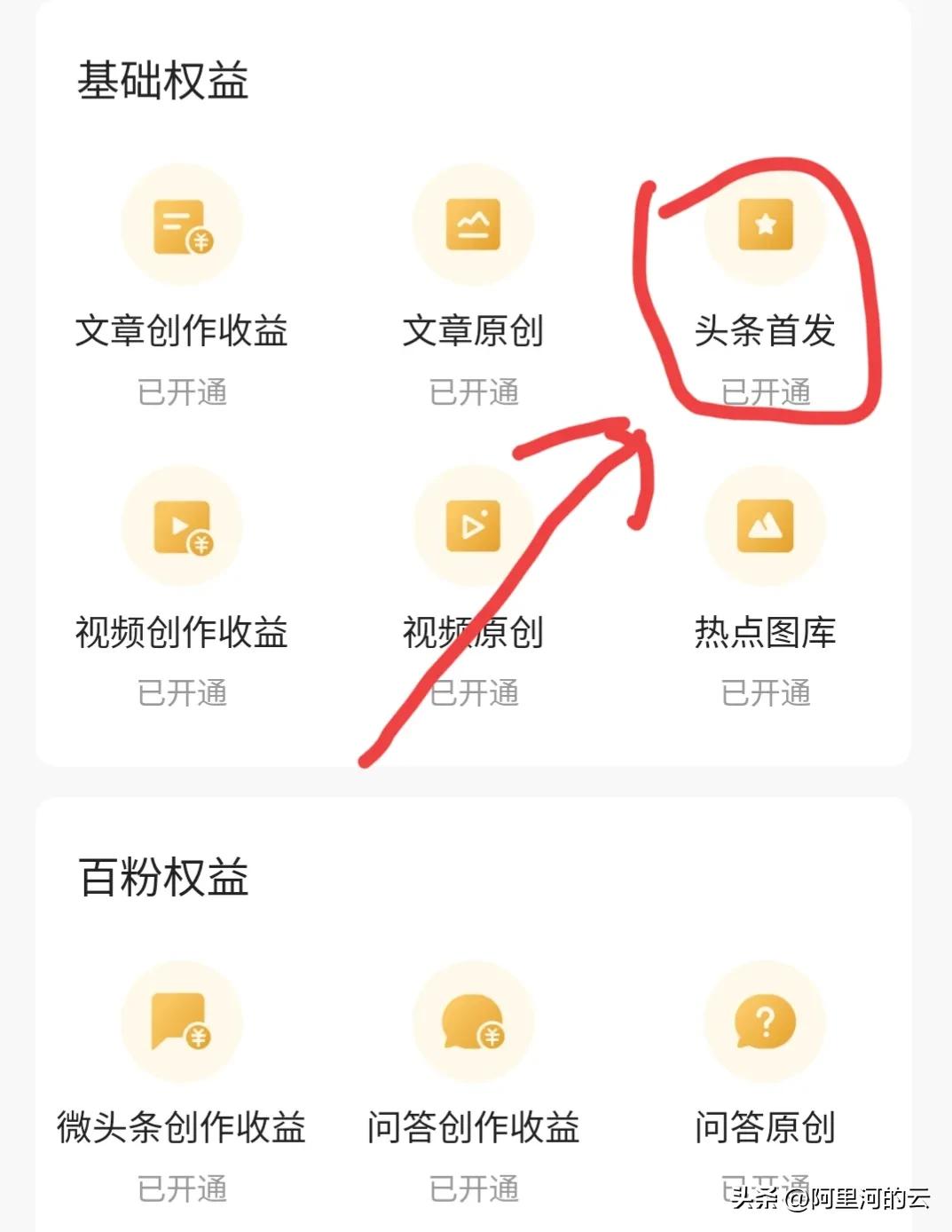952x1232 pixels.
Task: Click the 微头条创作收益 label text
Action: (181, 1131)
